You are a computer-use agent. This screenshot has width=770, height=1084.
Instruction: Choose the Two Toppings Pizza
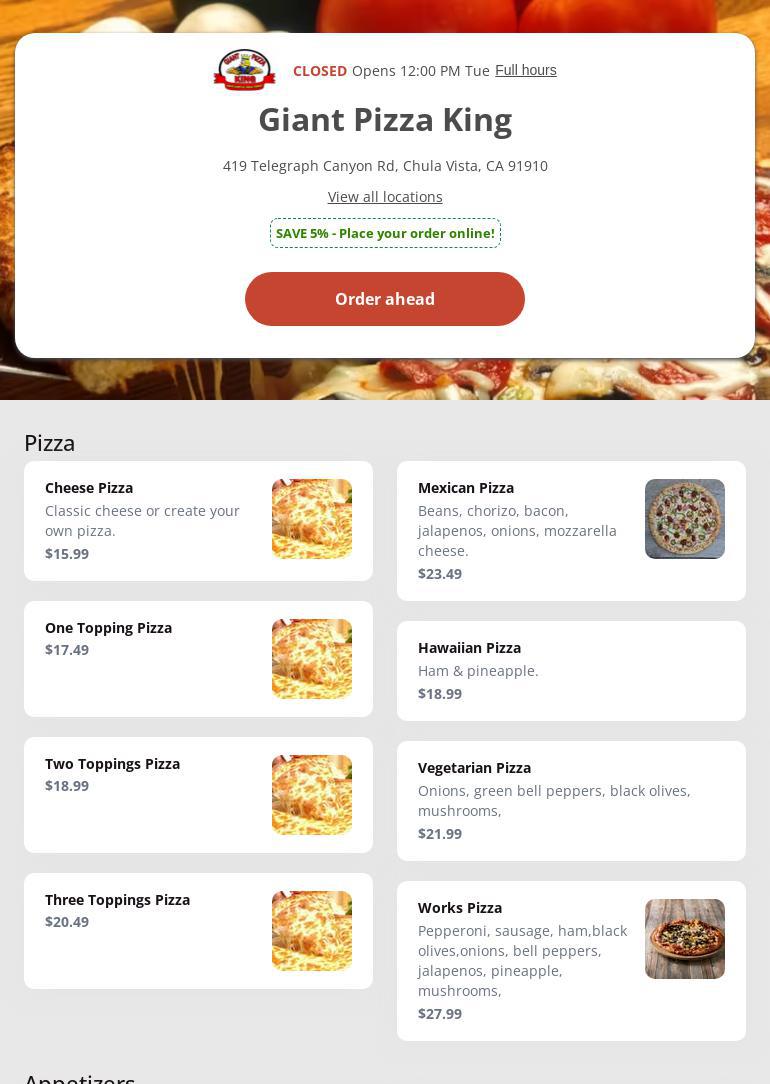click(x=198, y=795)
